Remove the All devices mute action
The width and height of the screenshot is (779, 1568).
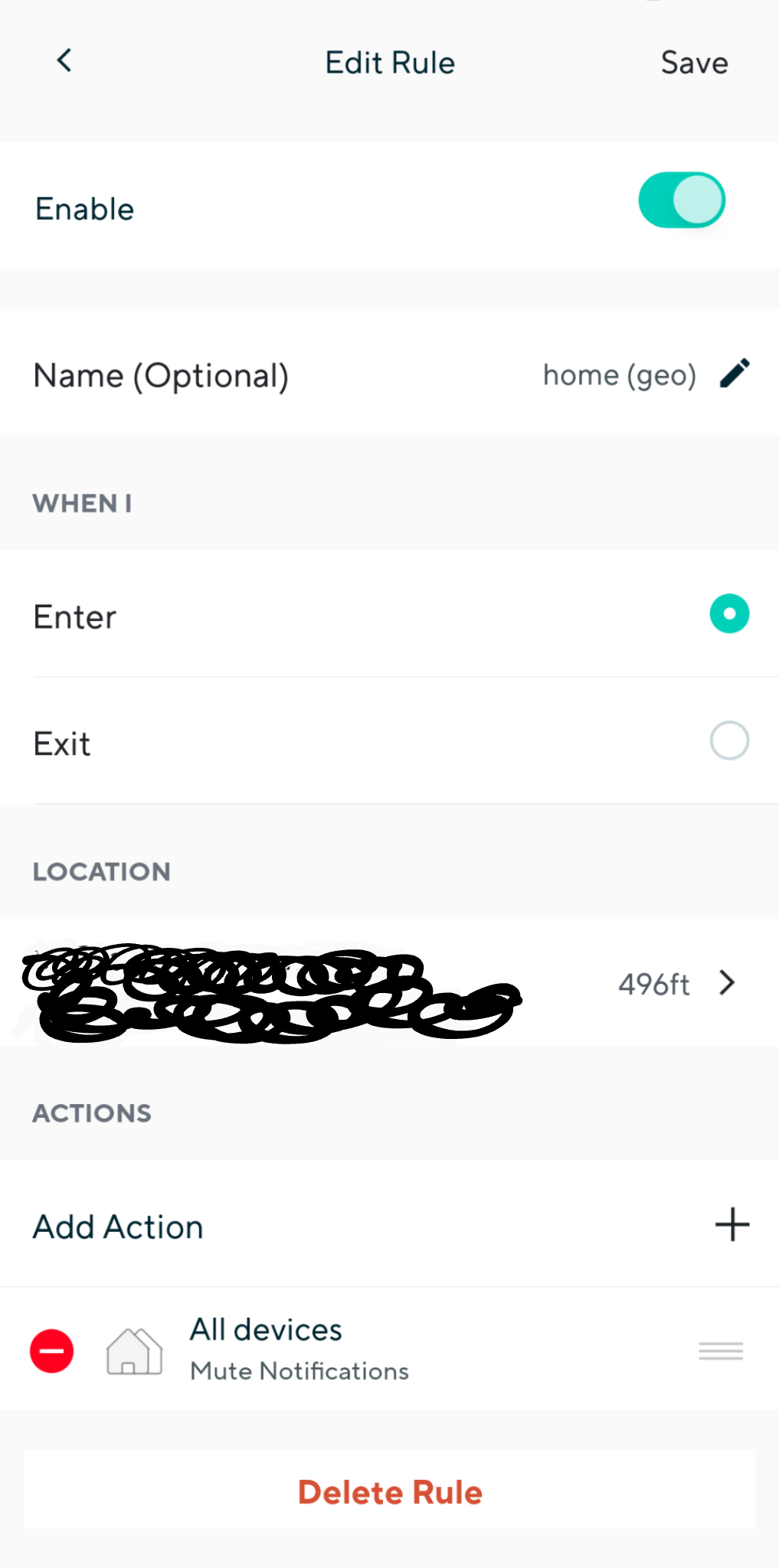pos(51,1351)
